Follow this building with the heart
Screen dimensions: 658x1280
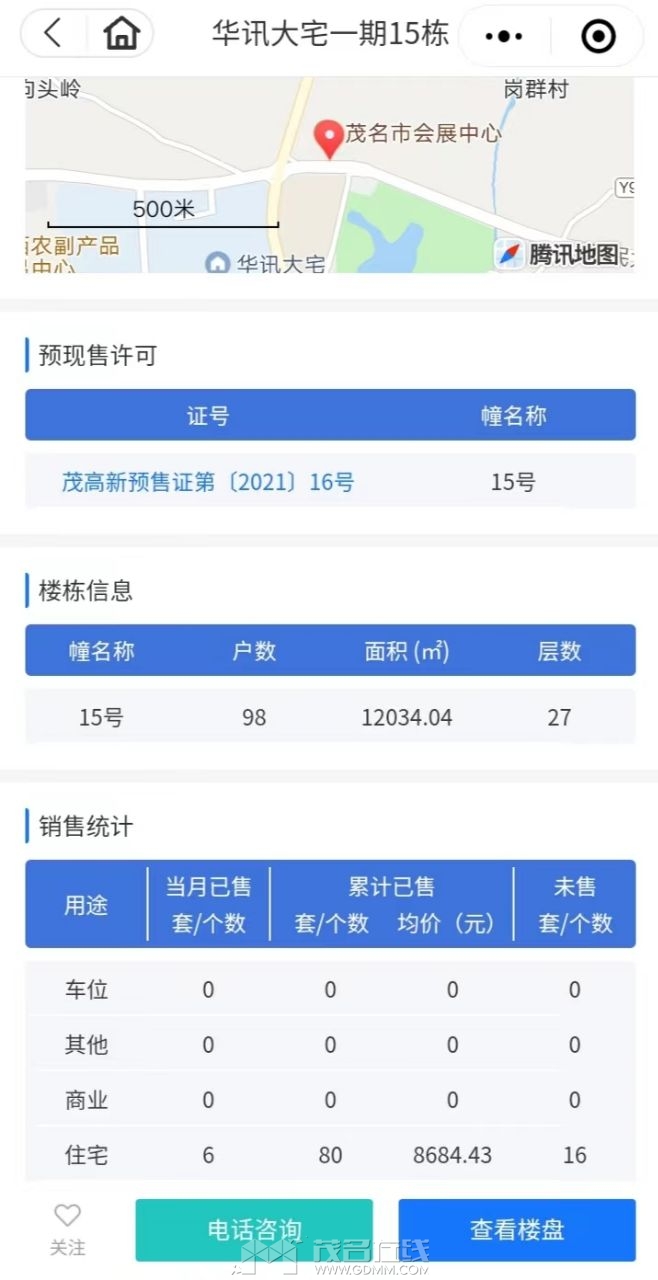(x=67, y=1228)
